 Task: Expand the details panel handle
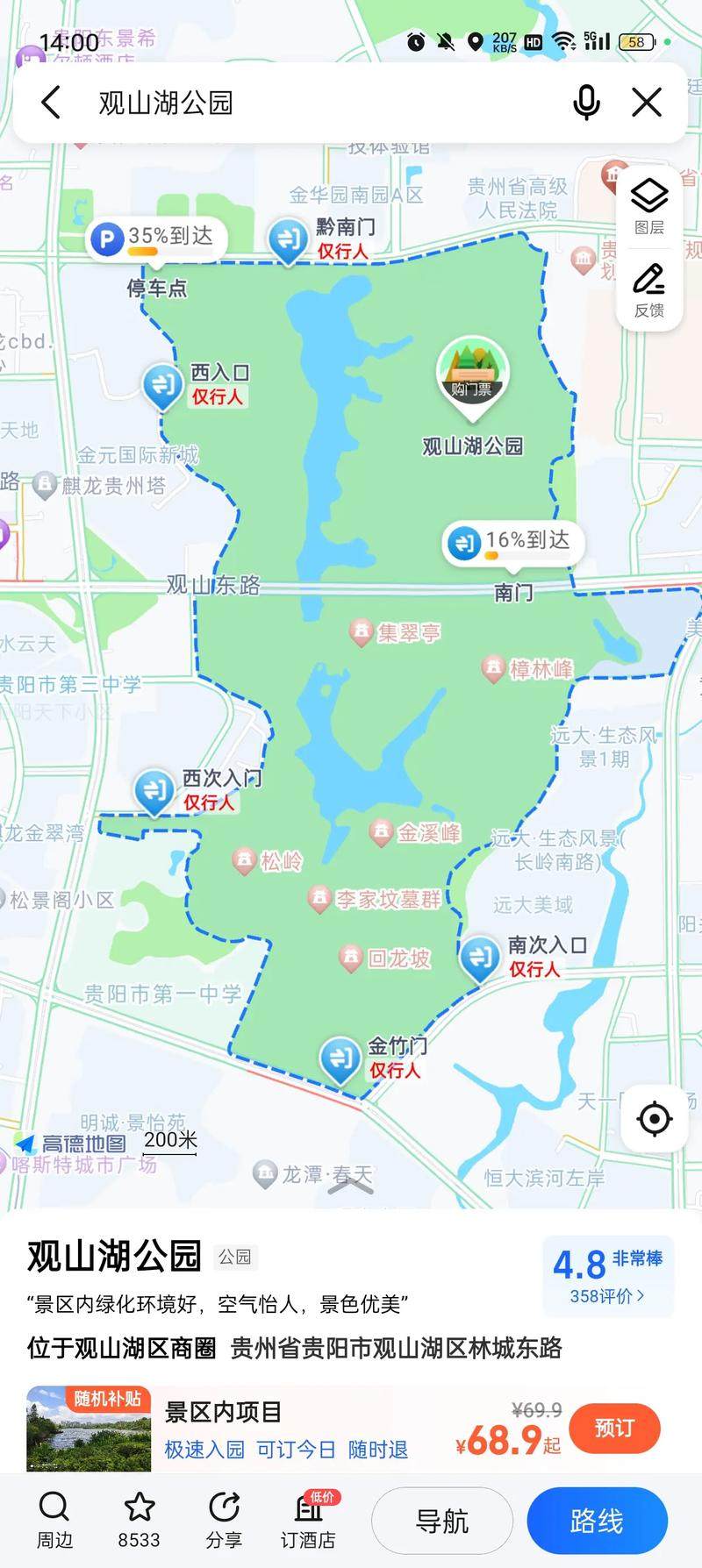tap(350, 1186)
